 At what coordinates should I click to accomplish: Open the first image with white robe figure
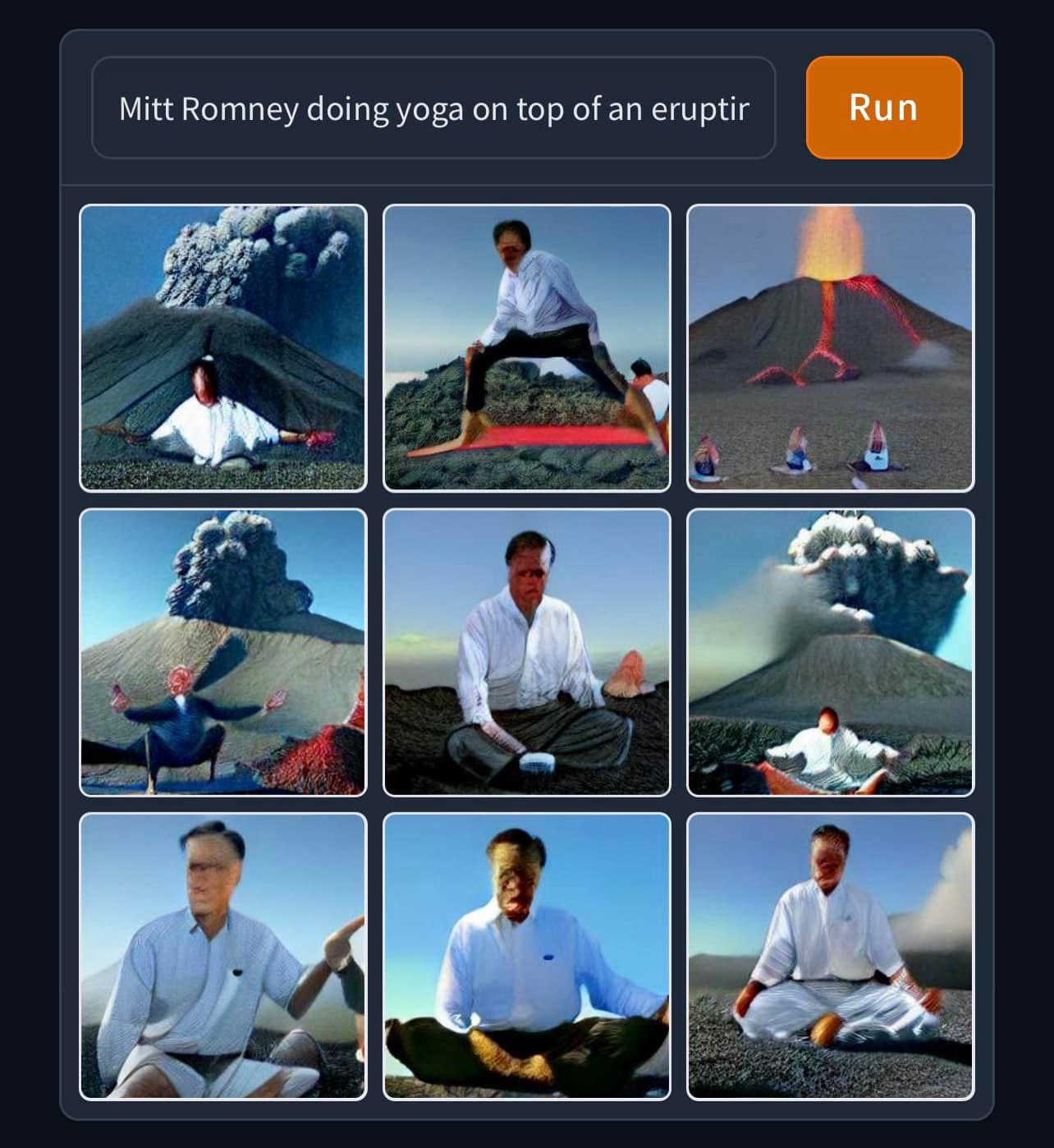tap(222, 348)
